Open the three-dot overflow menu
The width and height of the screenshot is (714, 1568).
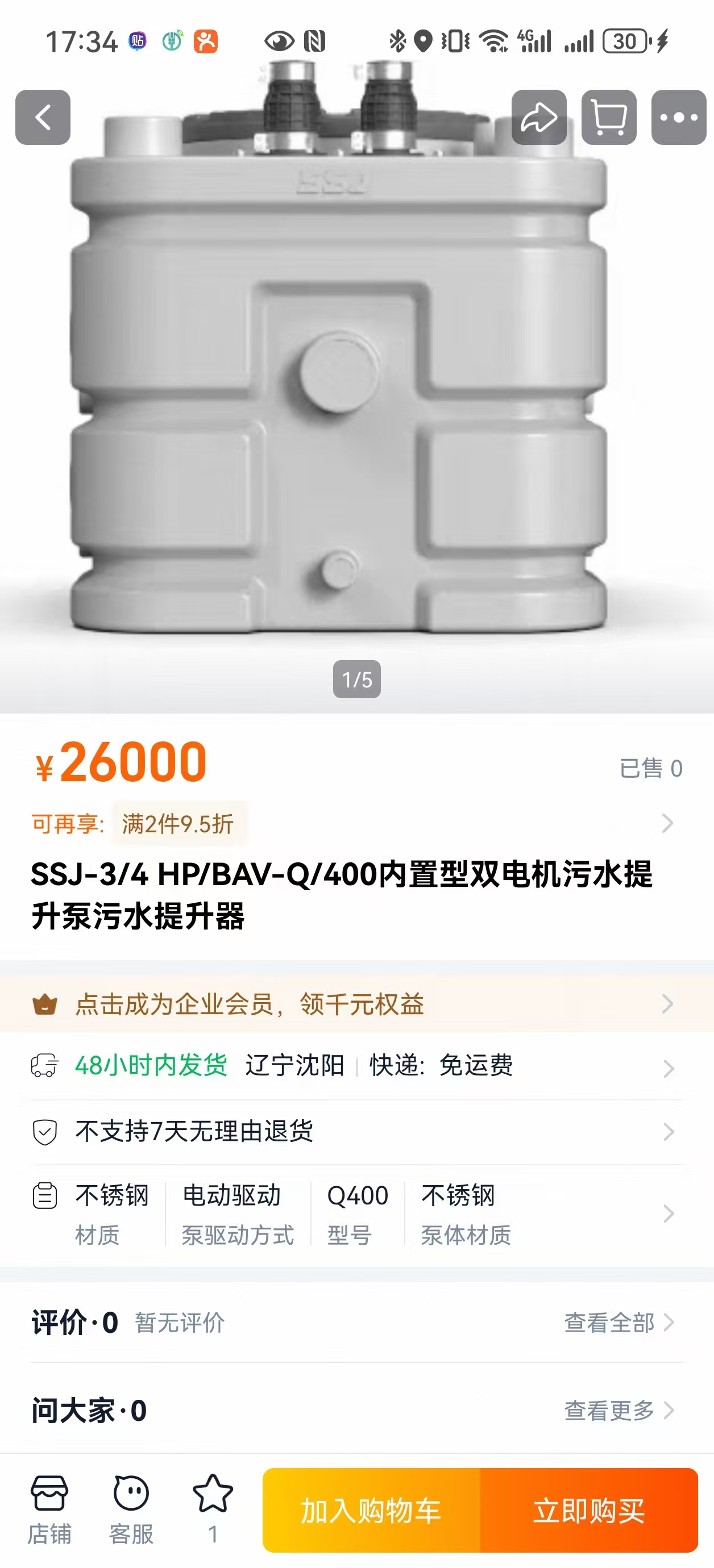[679, 118]
